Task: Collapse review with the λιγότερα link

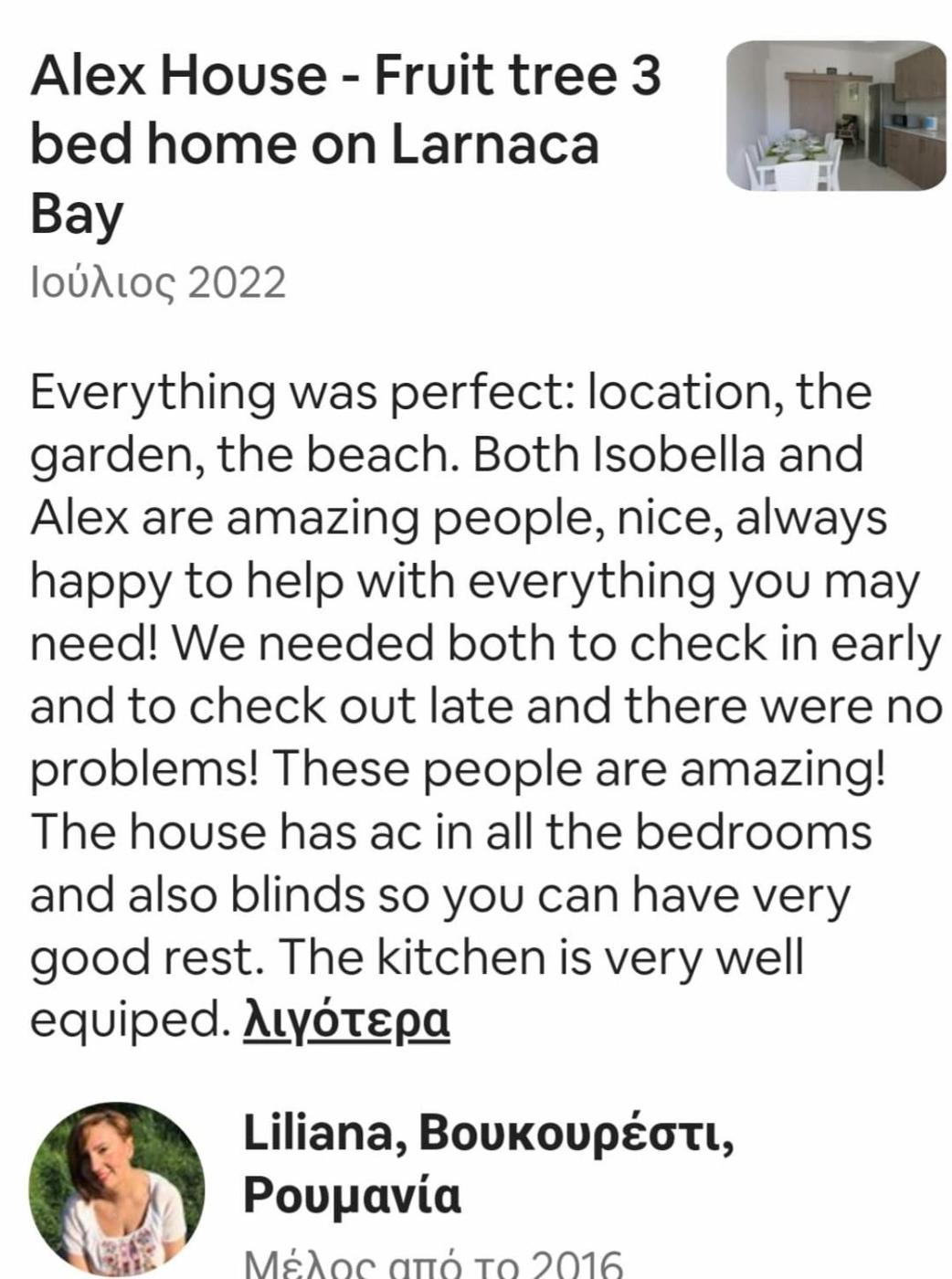Action: [x=346, y=1020]
